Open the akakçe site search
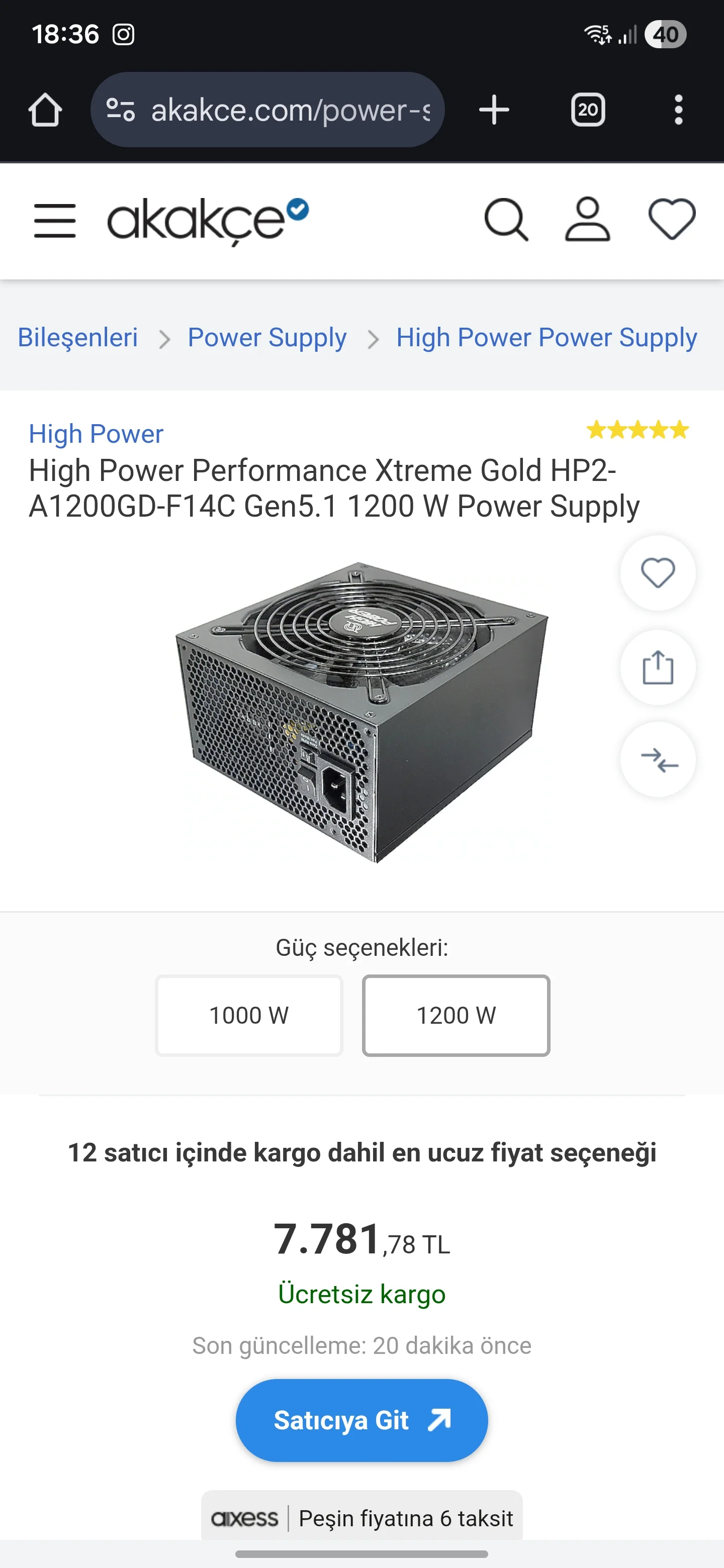This screenshot has height=1568, width=724. [x=506, y=220]
